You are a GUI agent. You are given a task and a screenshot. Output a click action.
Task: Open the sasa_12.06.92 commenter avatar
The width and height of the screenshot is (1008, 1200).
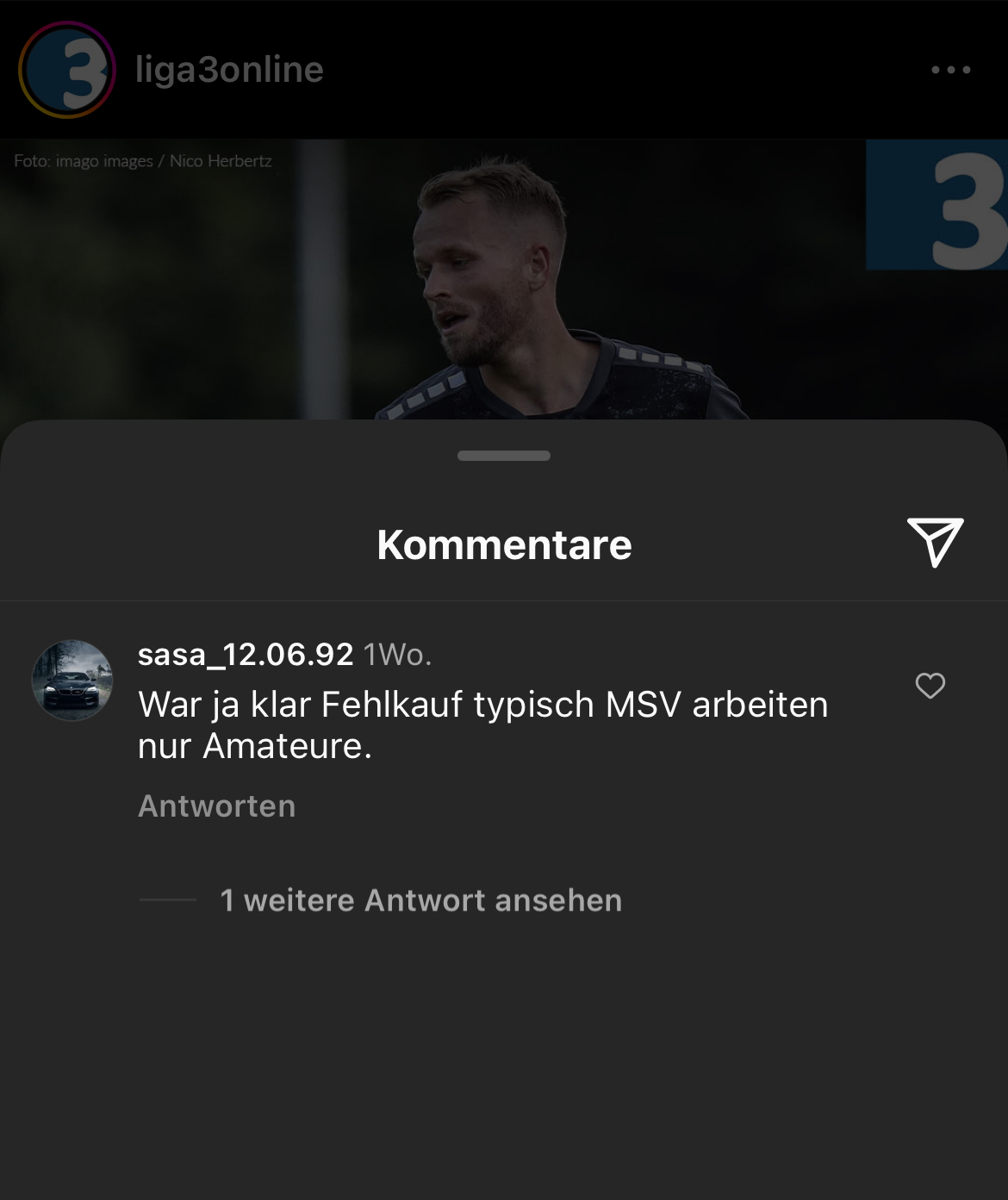[x=72, y=681]
